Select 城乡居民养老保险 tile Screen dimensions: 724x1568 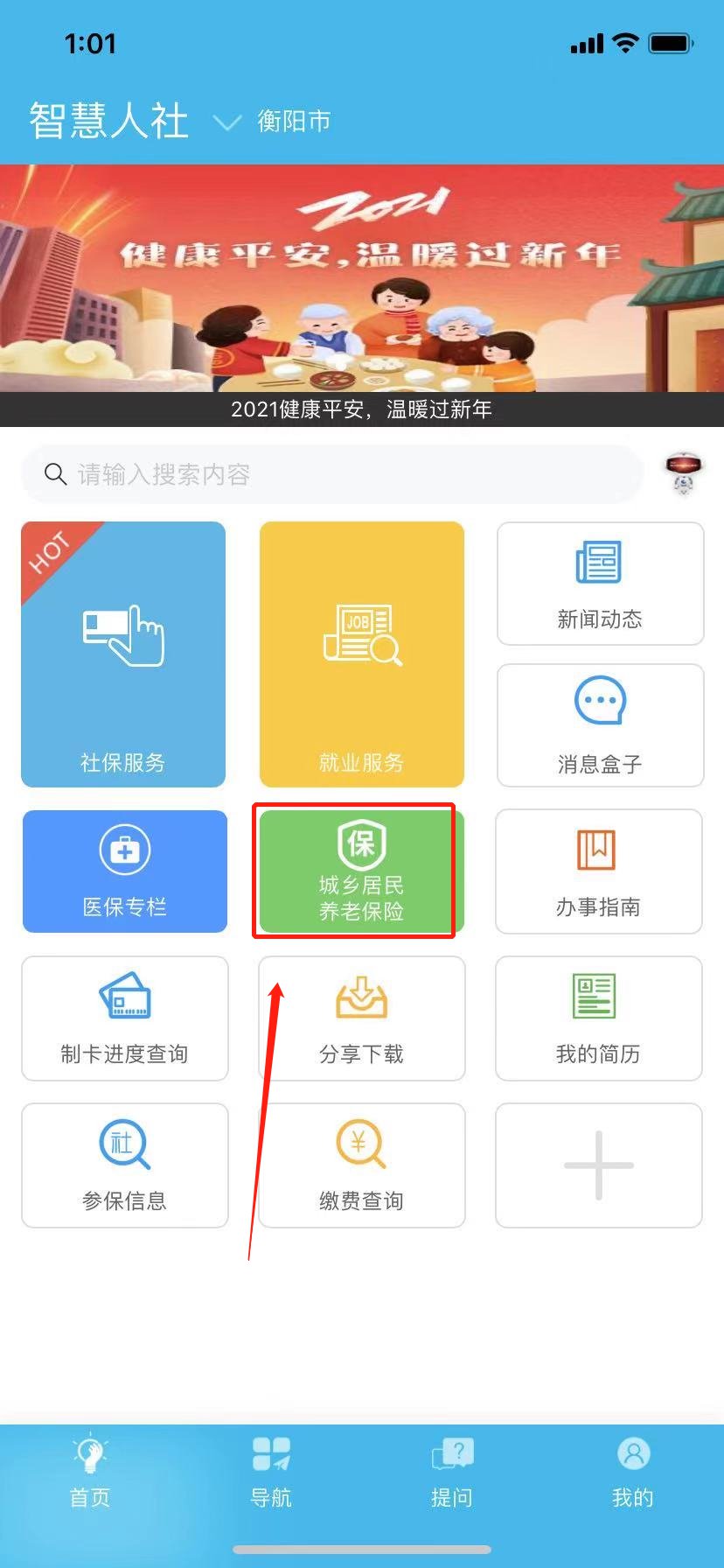coord(361,871)
